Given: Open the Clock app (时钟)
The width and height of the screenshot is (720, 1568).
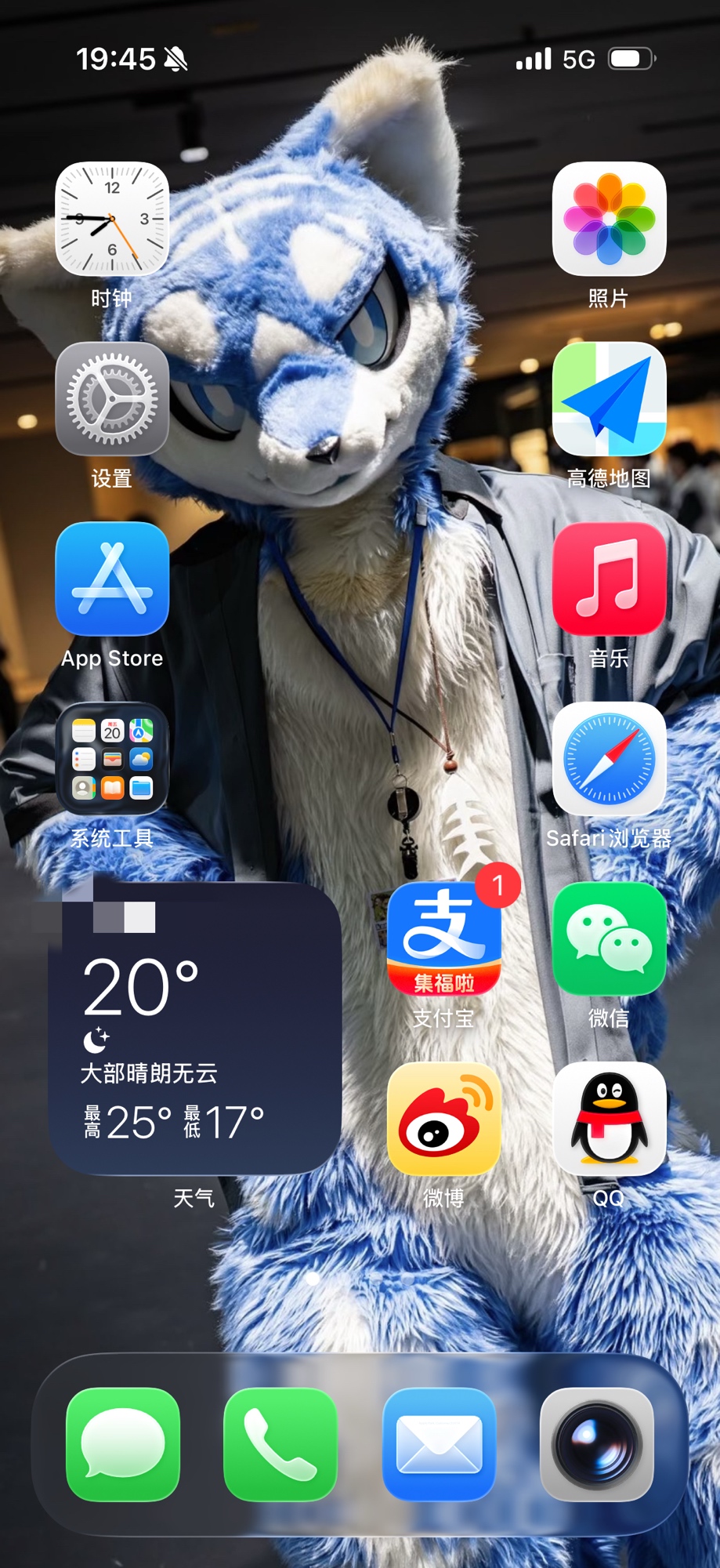Looking at the screenshot, I should pos(112,219).
